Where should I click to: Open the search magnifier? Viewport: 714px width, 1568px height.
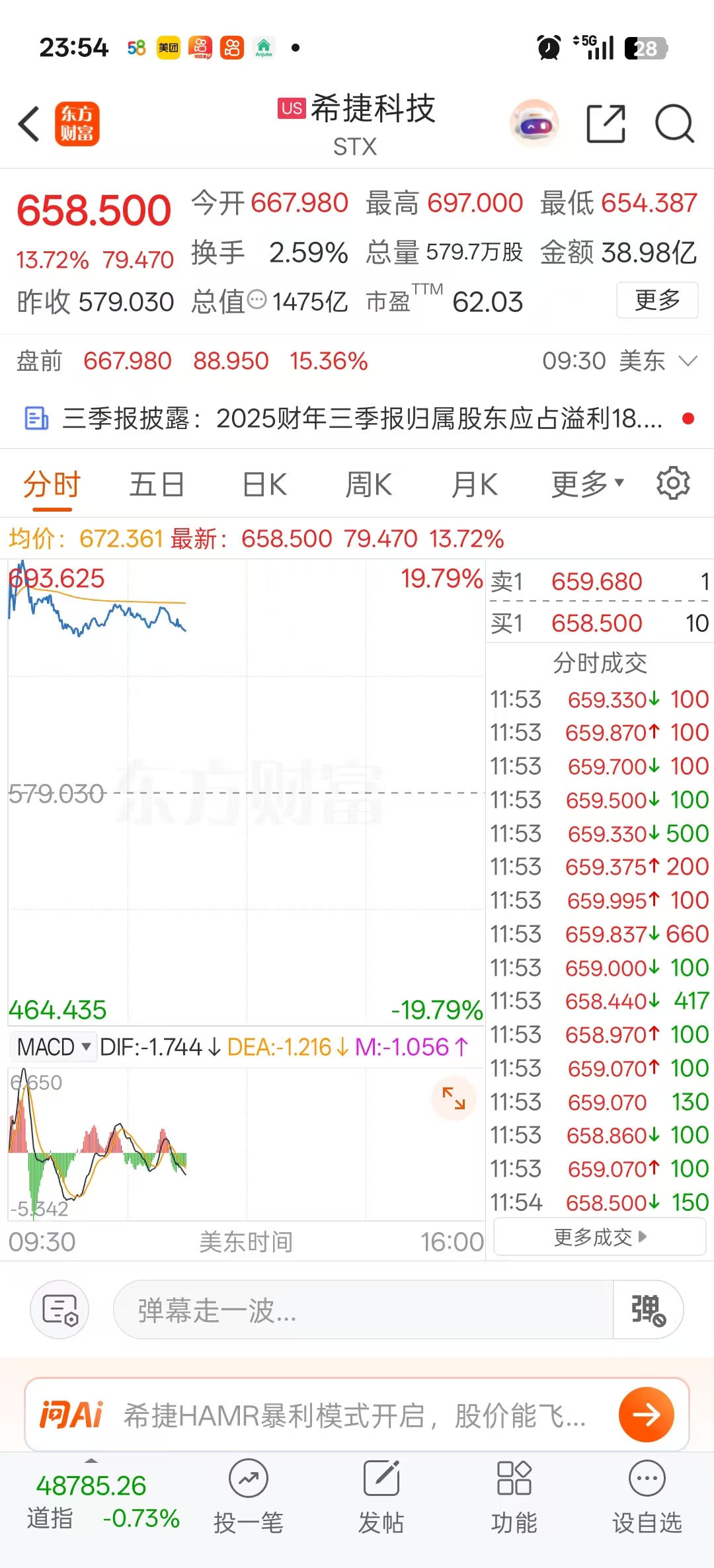pos(674,124)
